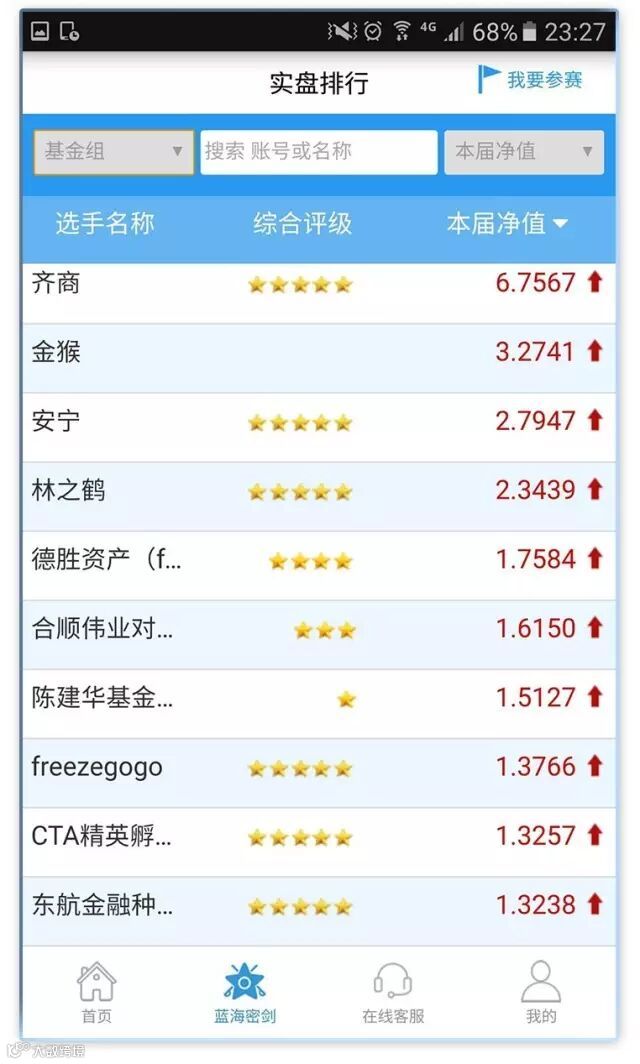Open the CTA精英孵 entry

pyautogui.click(x=103, y=836)
